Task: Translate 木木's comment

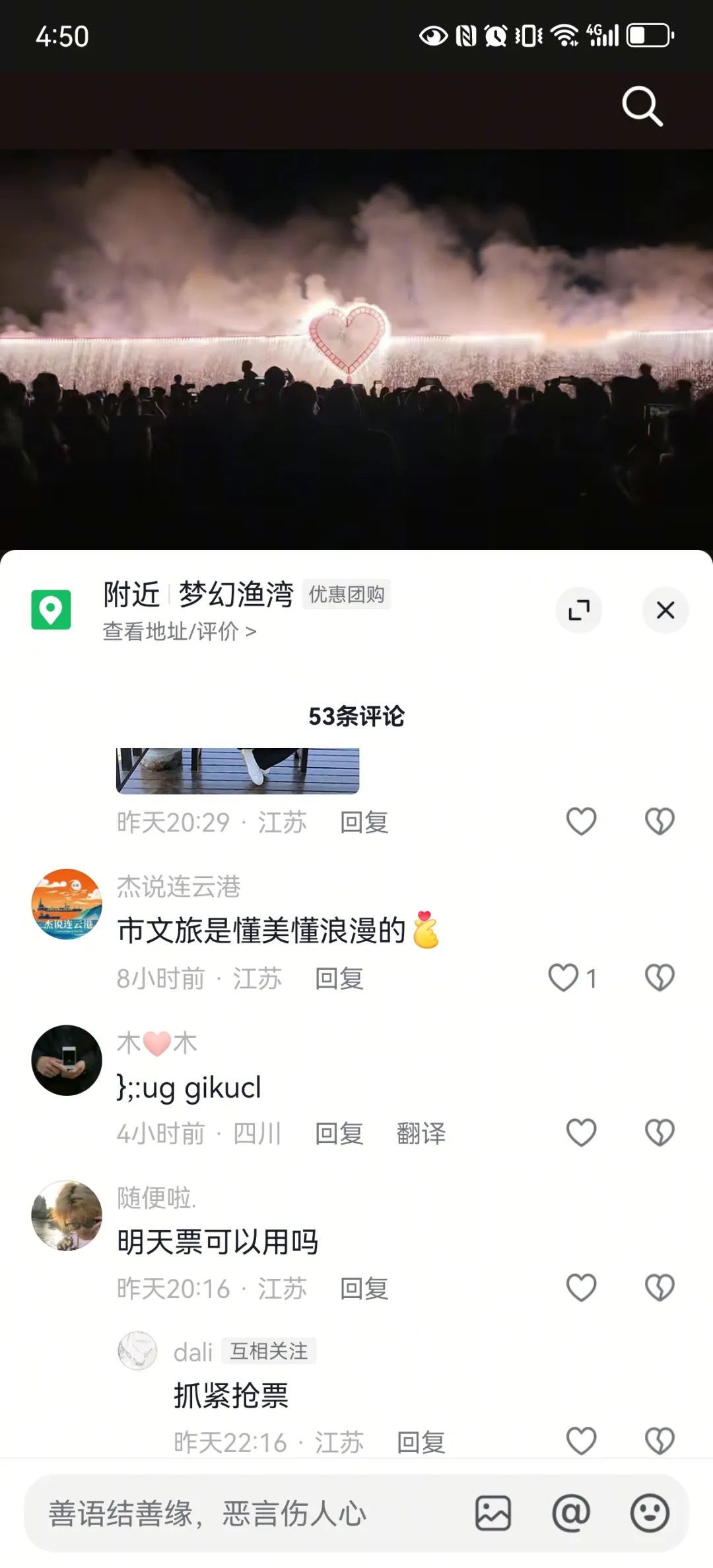Action: point(421,1134)
